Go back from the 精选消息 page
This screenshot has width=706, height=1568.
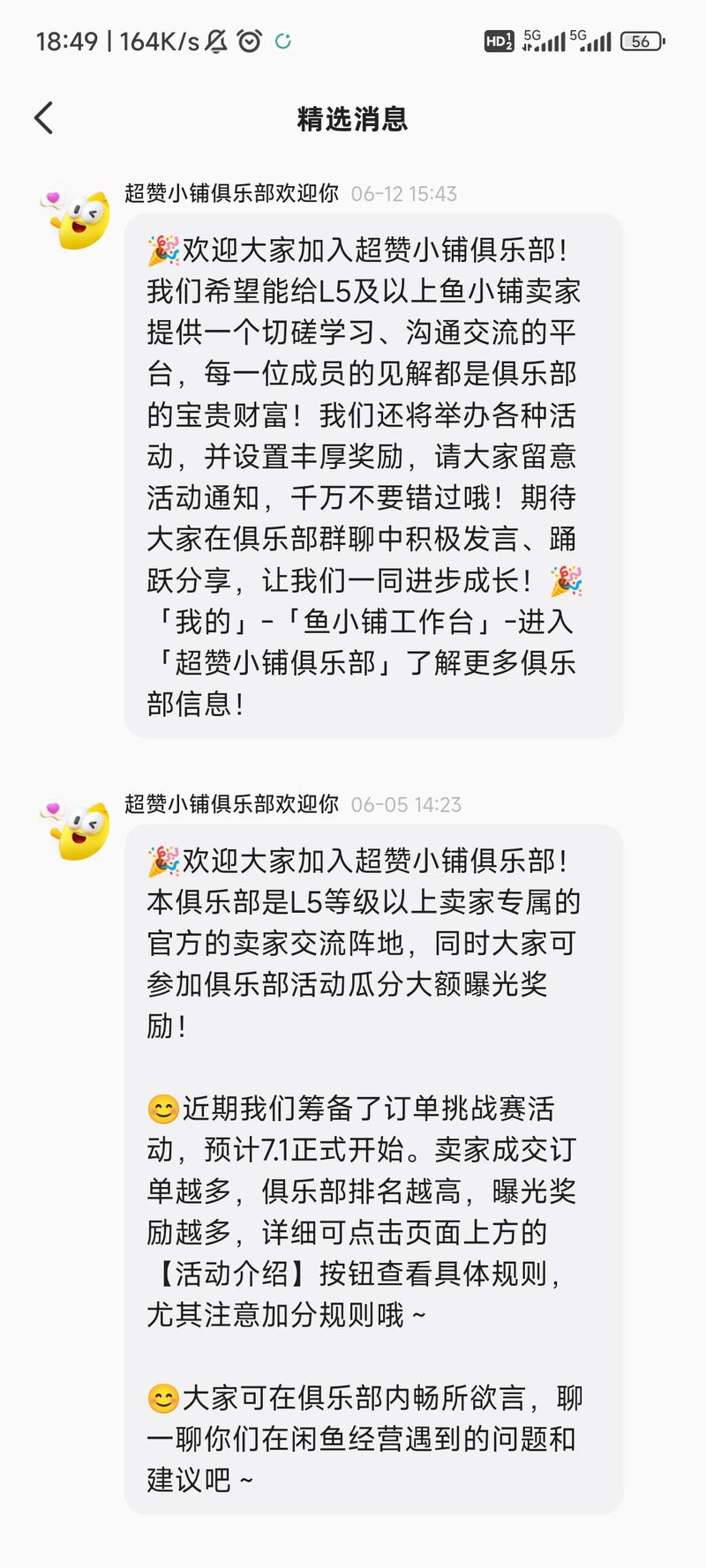[x=44, y=118]
